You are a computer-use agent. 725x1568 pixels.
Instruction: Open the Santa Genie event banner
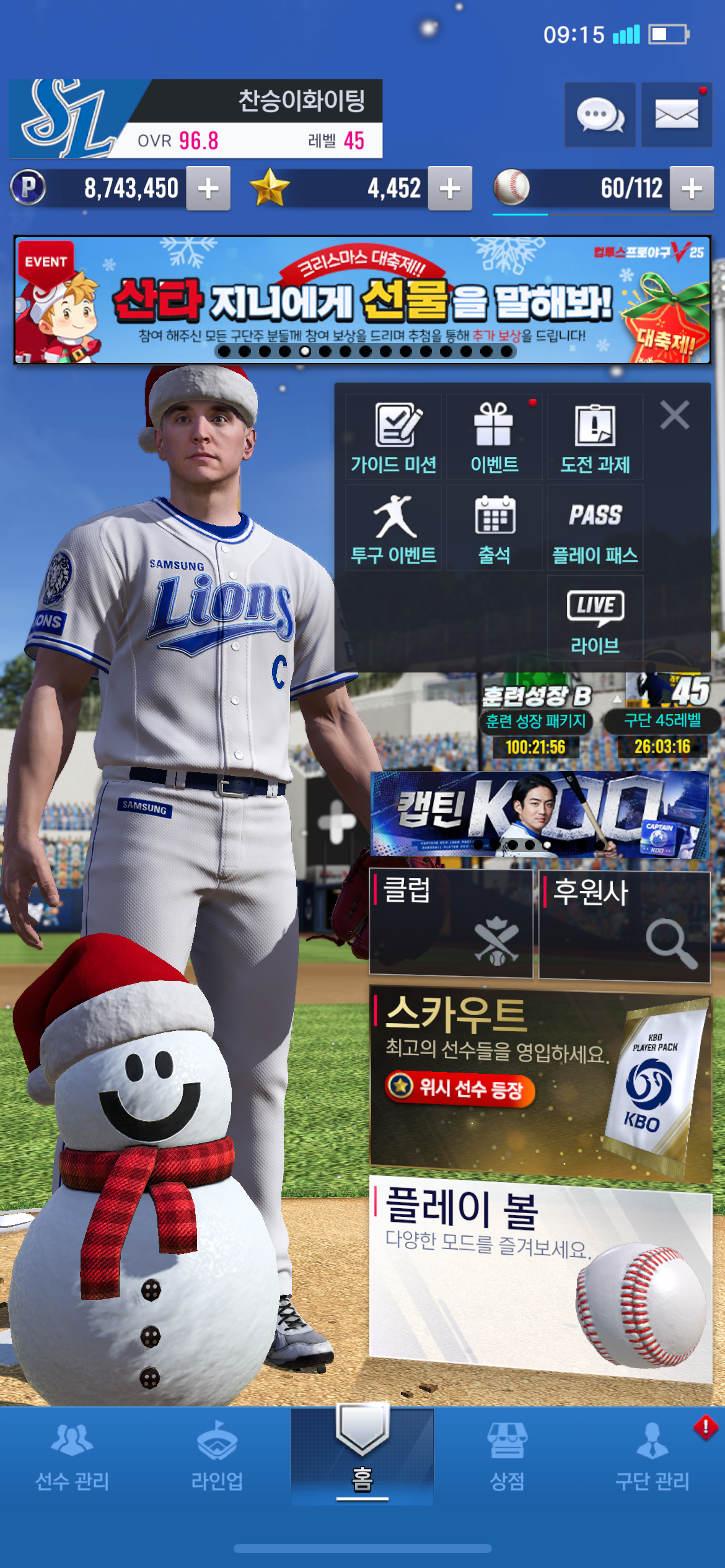362,300
